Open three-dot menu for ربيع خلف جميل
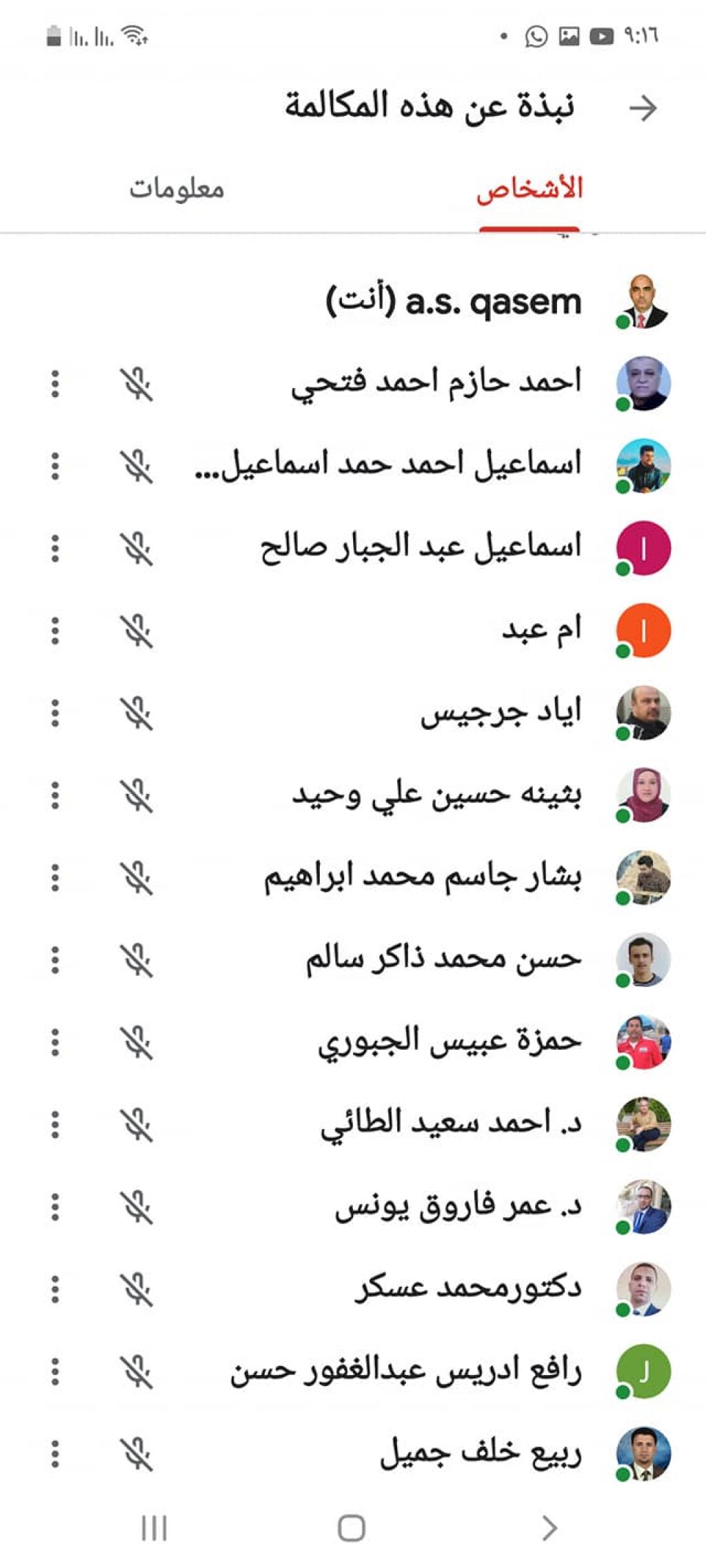The height and width of the screenshot is (1568, 706). tap(55, 1454)
